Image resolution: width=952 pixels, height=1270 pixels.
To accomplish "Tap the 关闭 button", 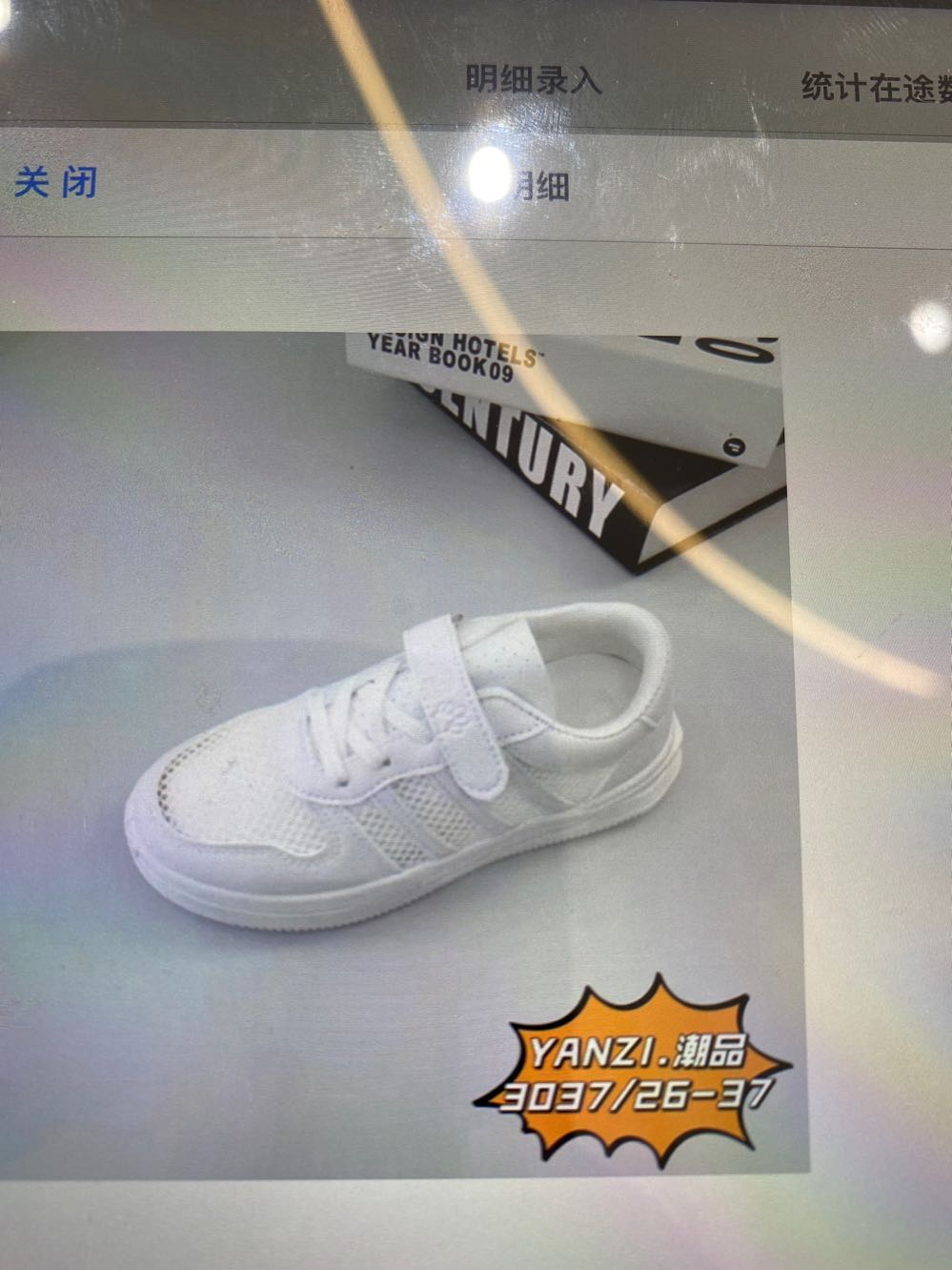I will [x=56, y=180].
